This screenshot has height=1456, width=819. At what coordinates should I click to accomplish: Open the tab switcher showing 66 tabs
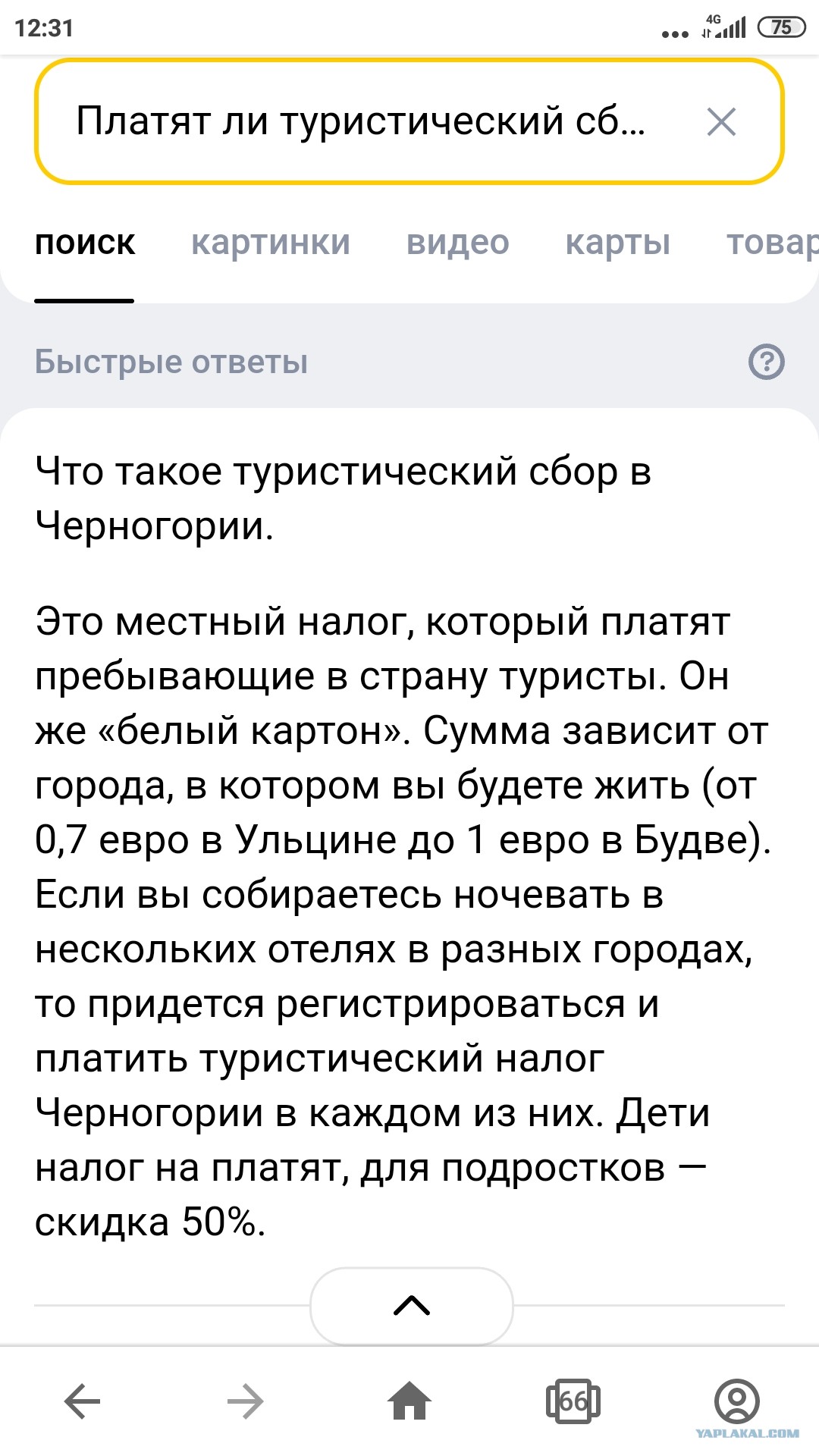pyautogui.click(x=573, y=1401)
